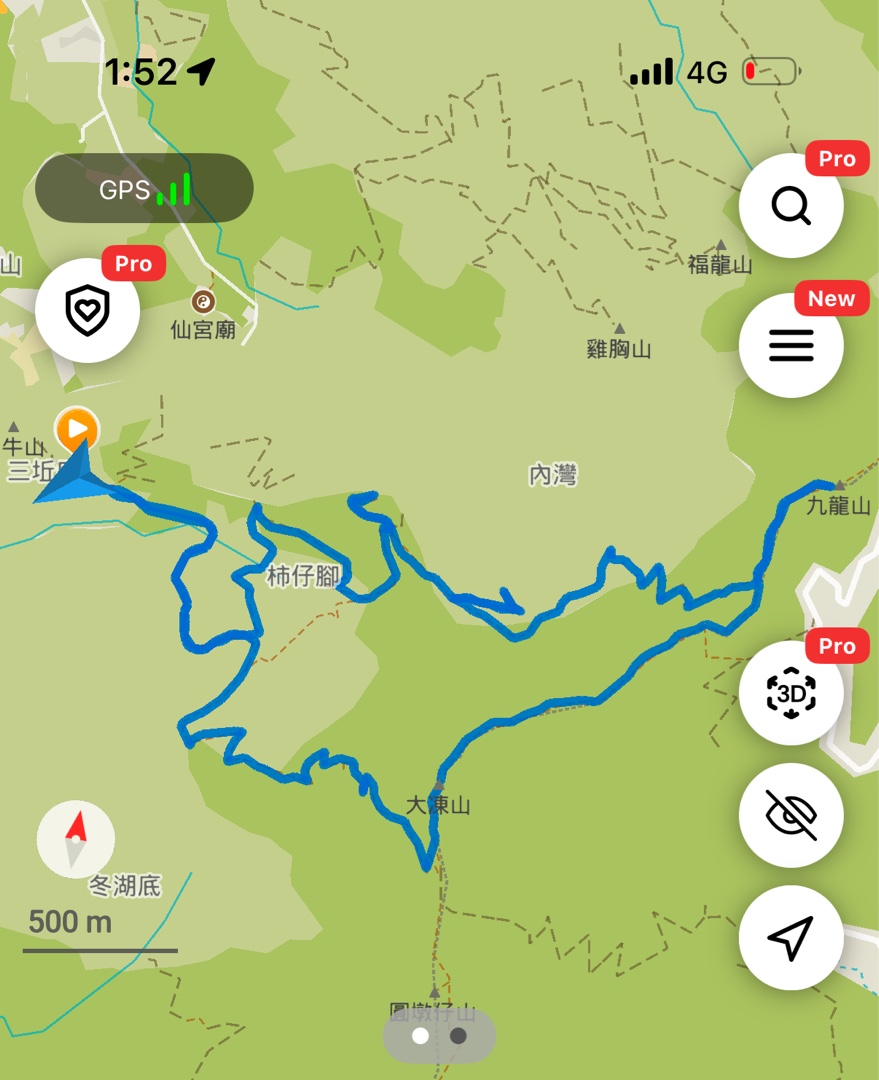Tap the page indicator dots
The image size is (879, 1080).
pyautogui.click(x=439, y=1036)
